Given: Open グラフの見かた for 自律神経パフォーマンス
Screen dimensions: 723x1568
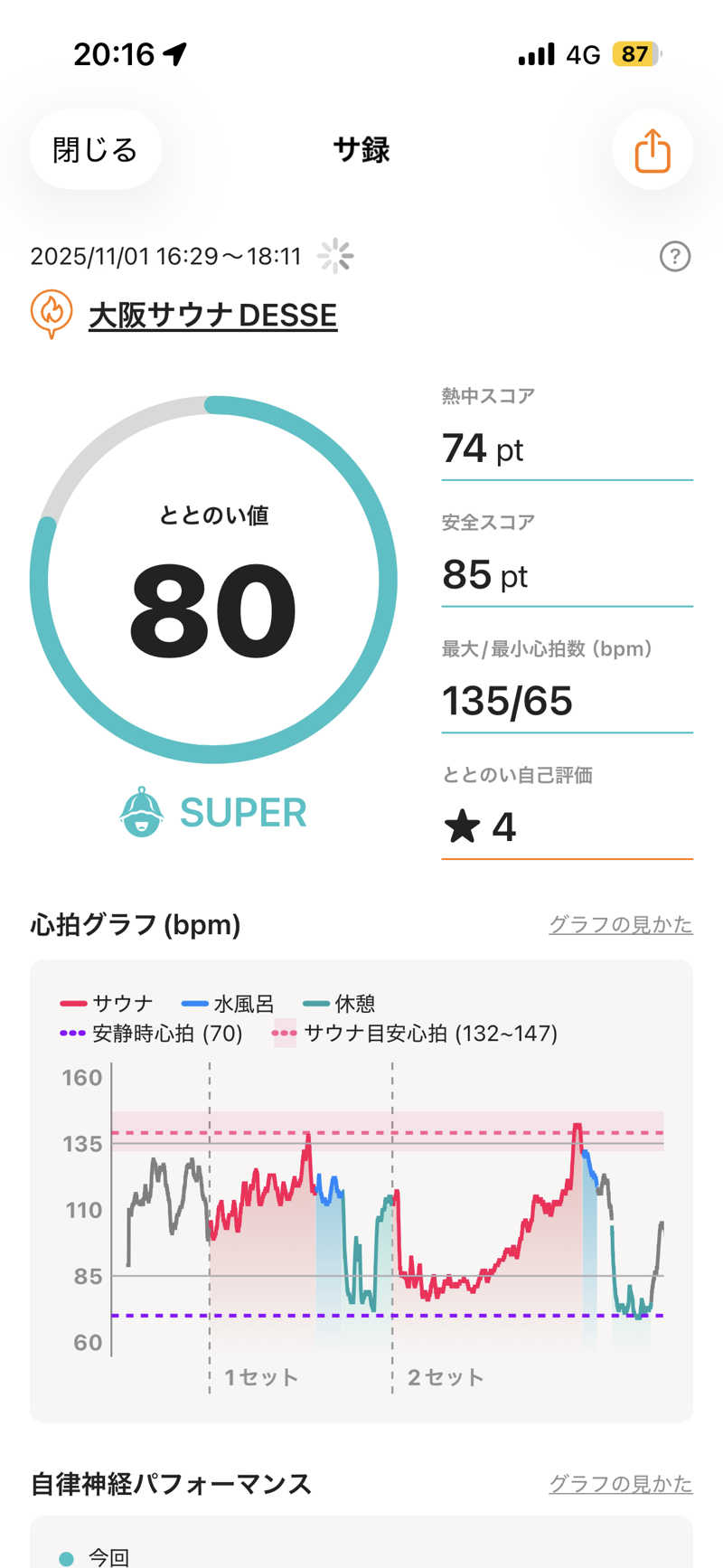Looking at the screenshot, I should pyautogui.click(x=620, y=1484).
